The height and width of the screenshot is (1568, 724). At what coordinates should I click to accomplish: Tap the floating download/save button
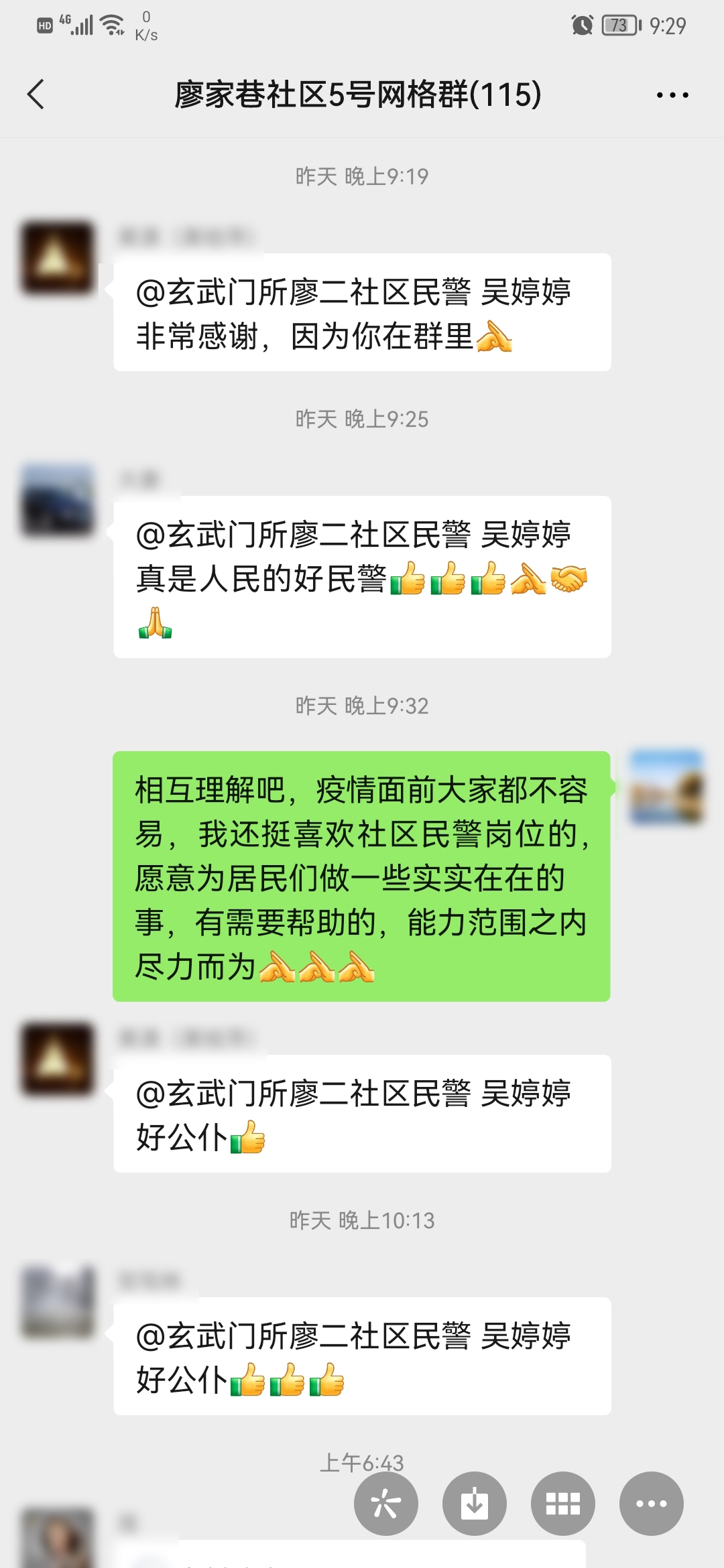point(475,1503)
